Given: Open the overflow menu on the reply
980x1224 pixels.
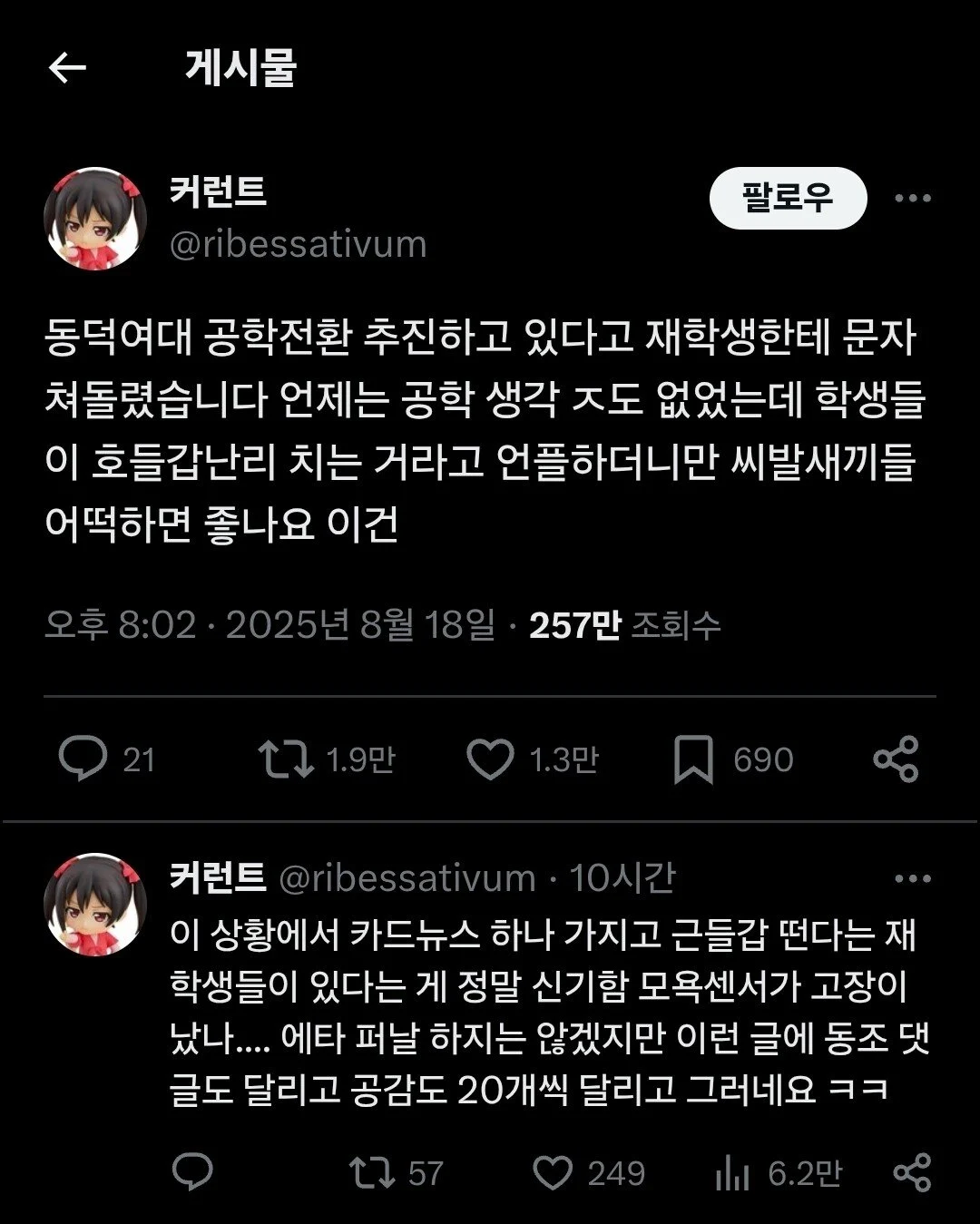Looking at the screenshot, I should [912, 878].
